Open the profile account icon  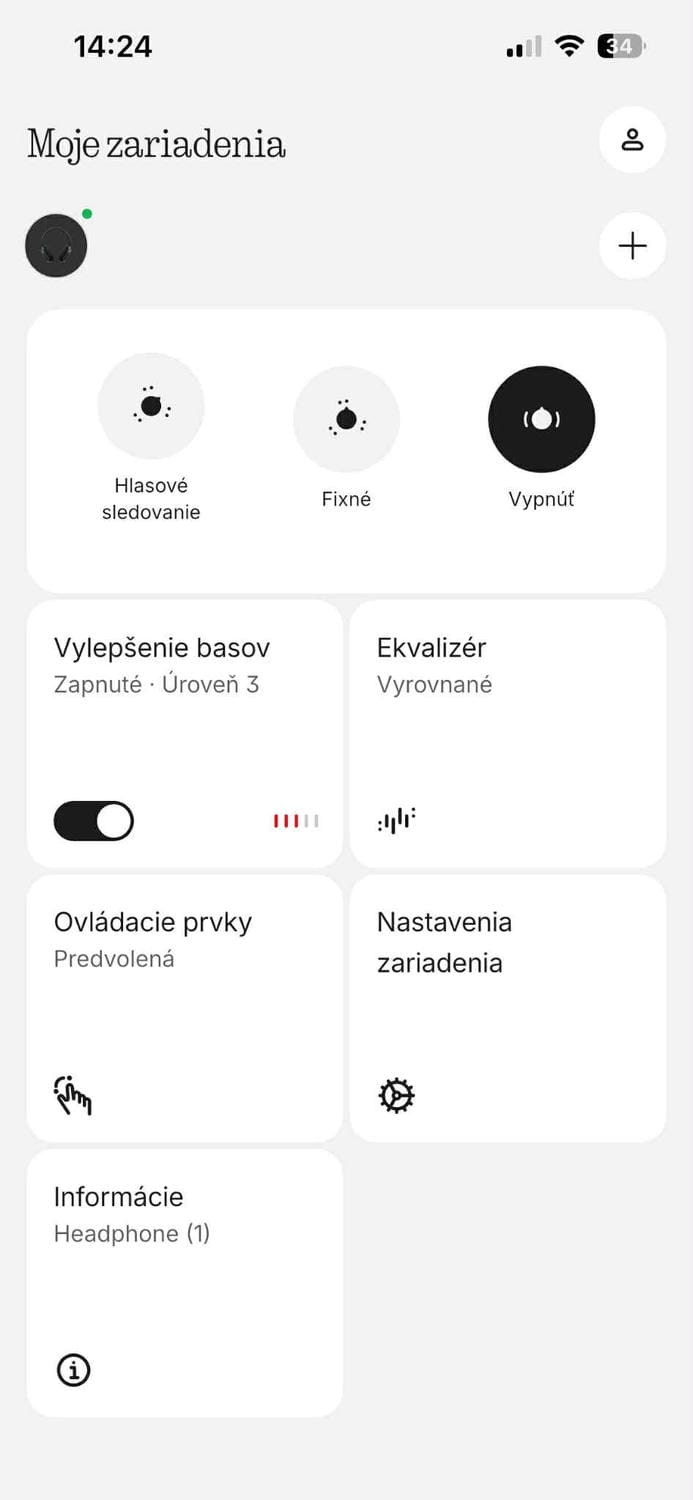(x=632, y=140)
